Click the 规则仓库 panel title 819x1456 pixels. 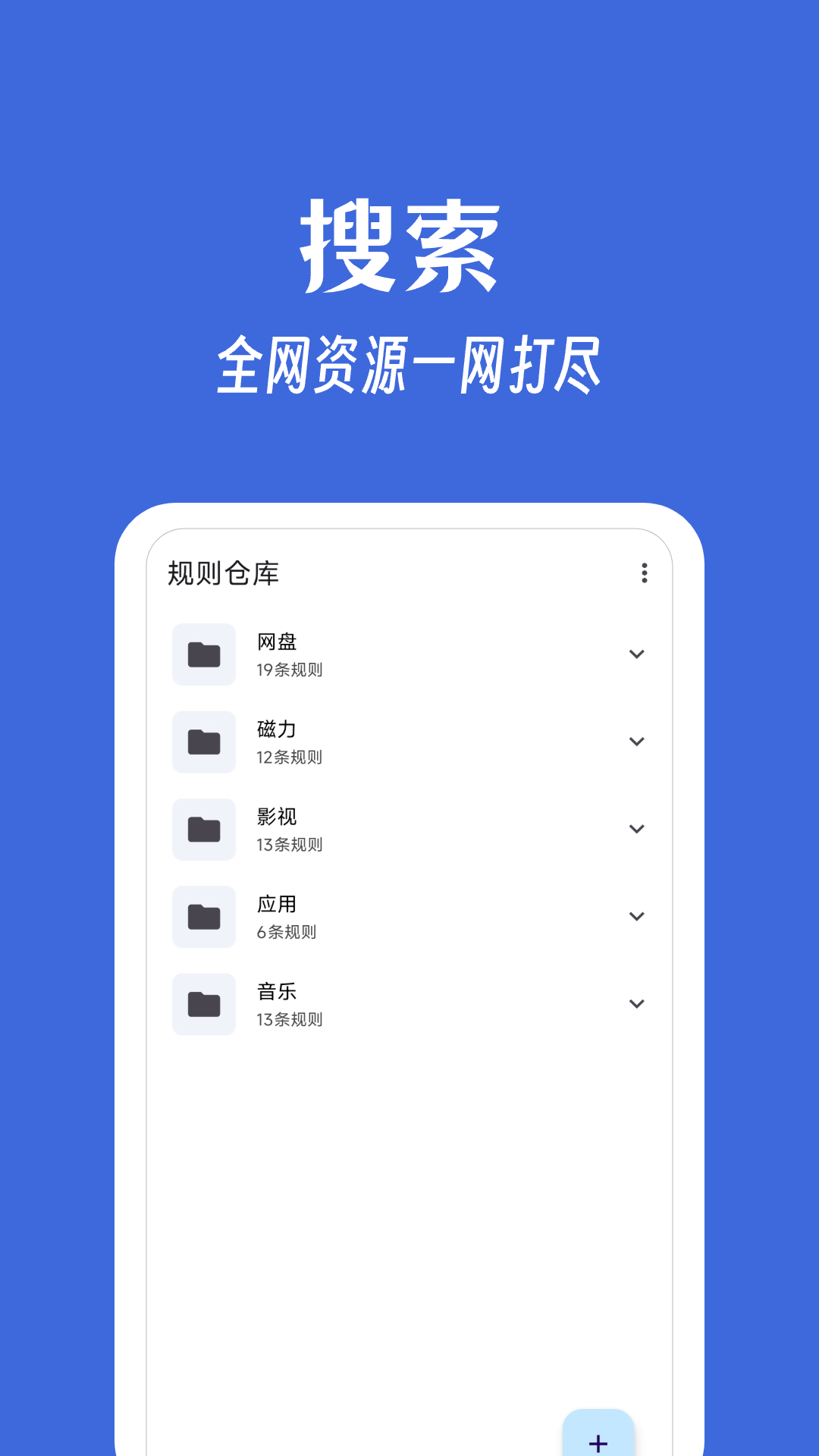tap(223, 574)
